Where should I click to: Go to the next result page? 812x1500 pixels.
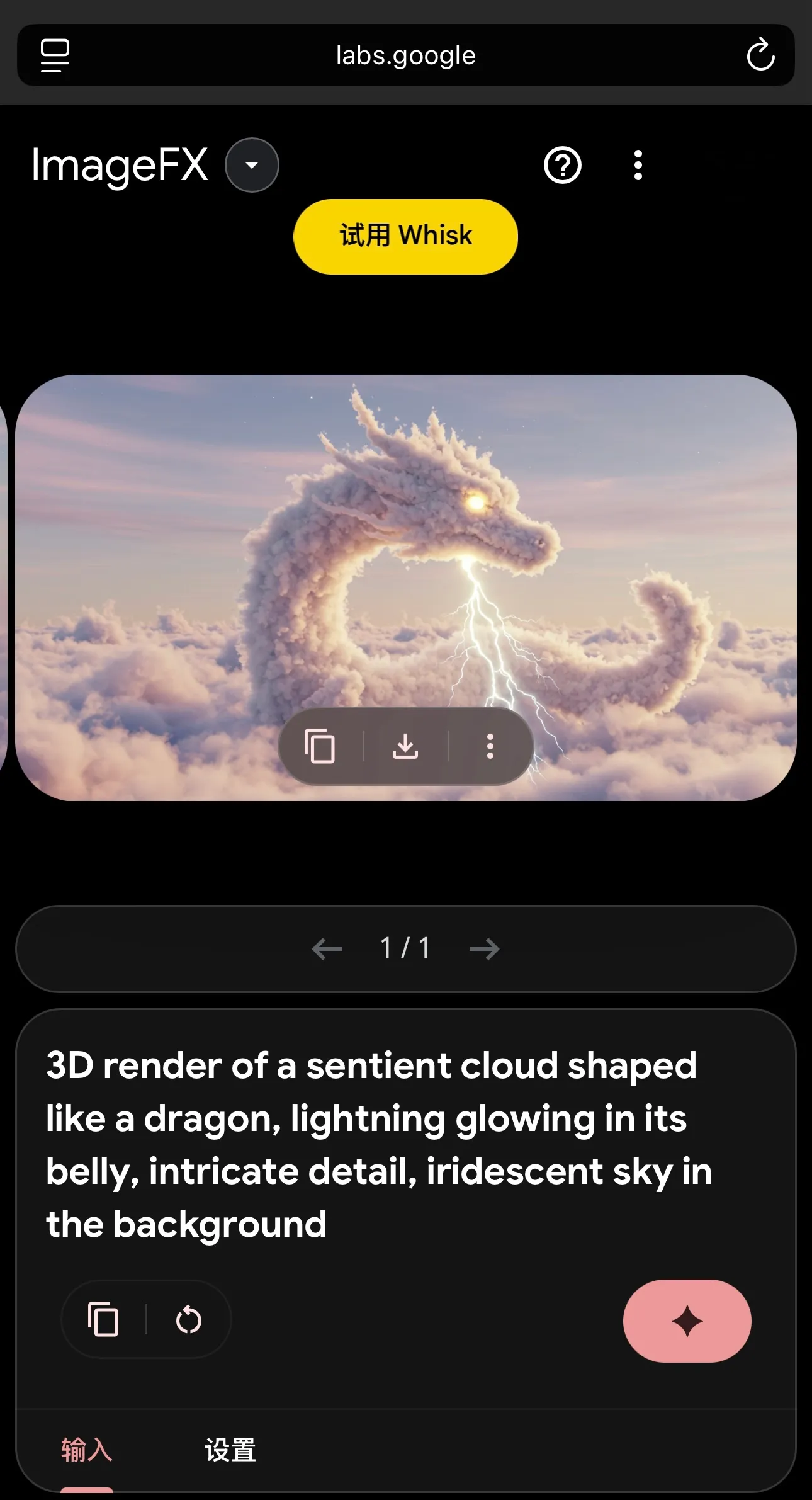point(484,948)
